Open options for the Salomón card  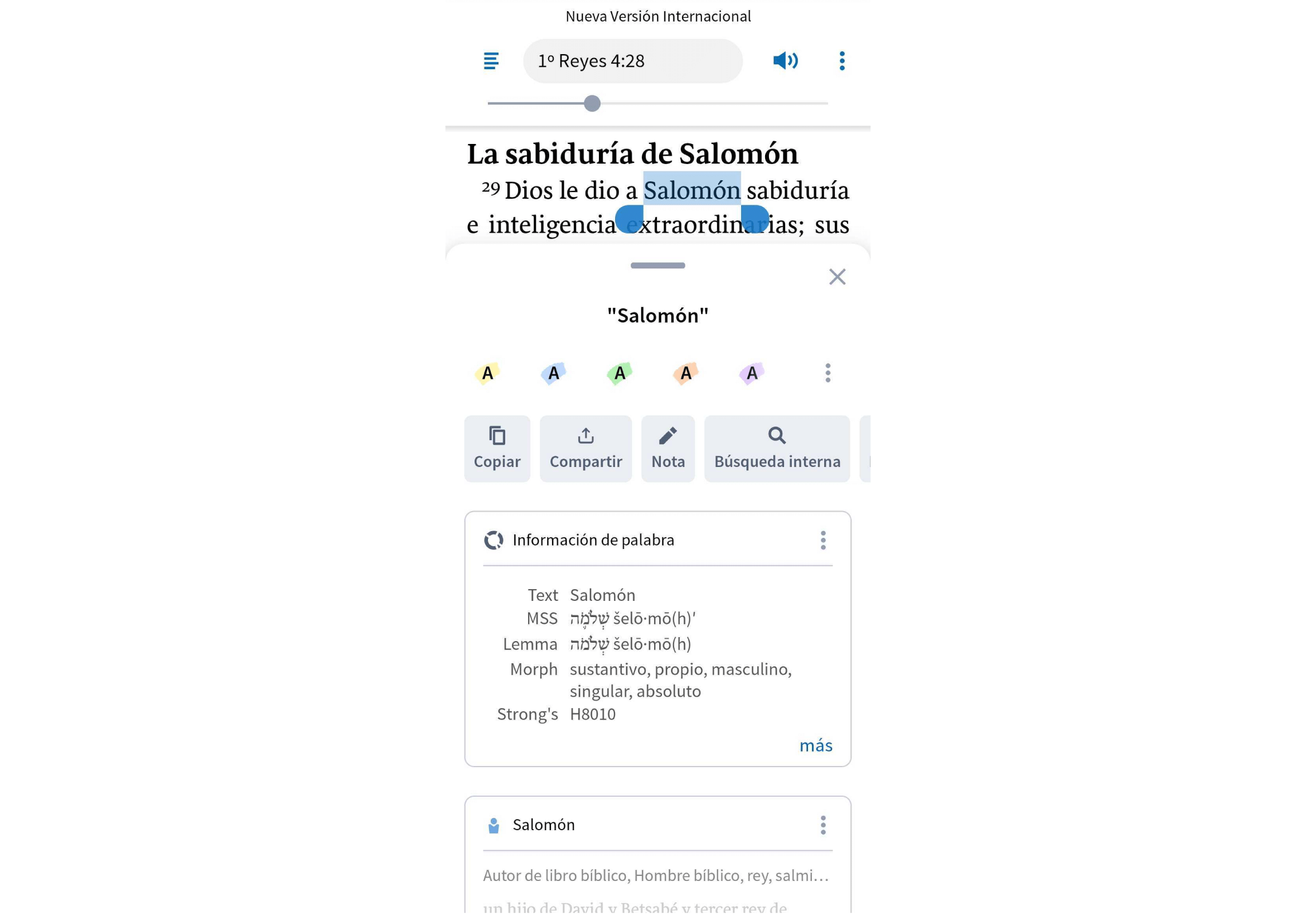tap(822, 825)
